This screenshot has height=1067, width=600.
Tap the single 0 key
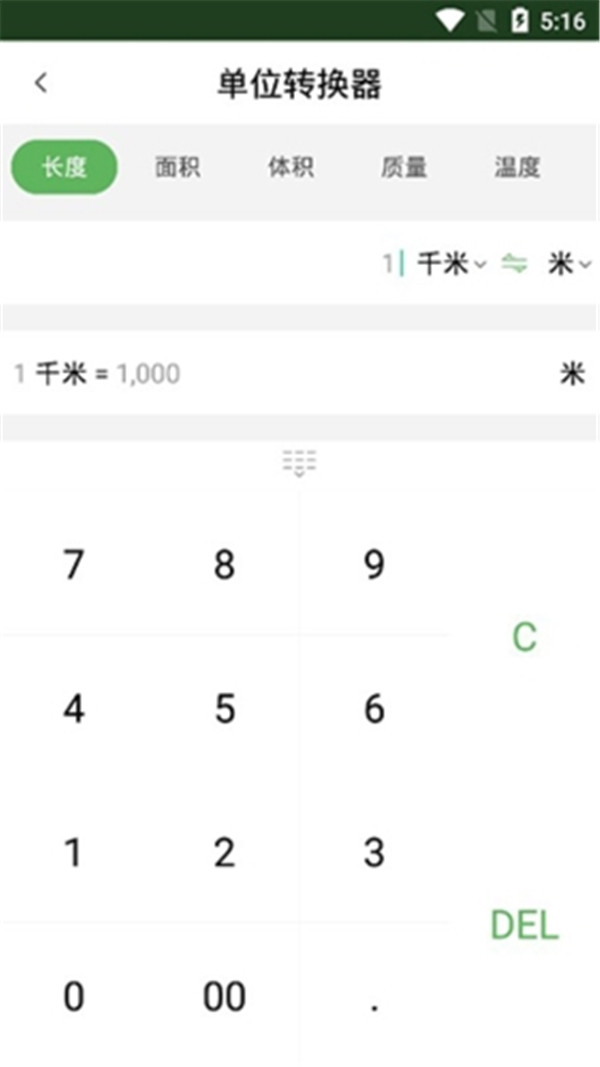74,997
